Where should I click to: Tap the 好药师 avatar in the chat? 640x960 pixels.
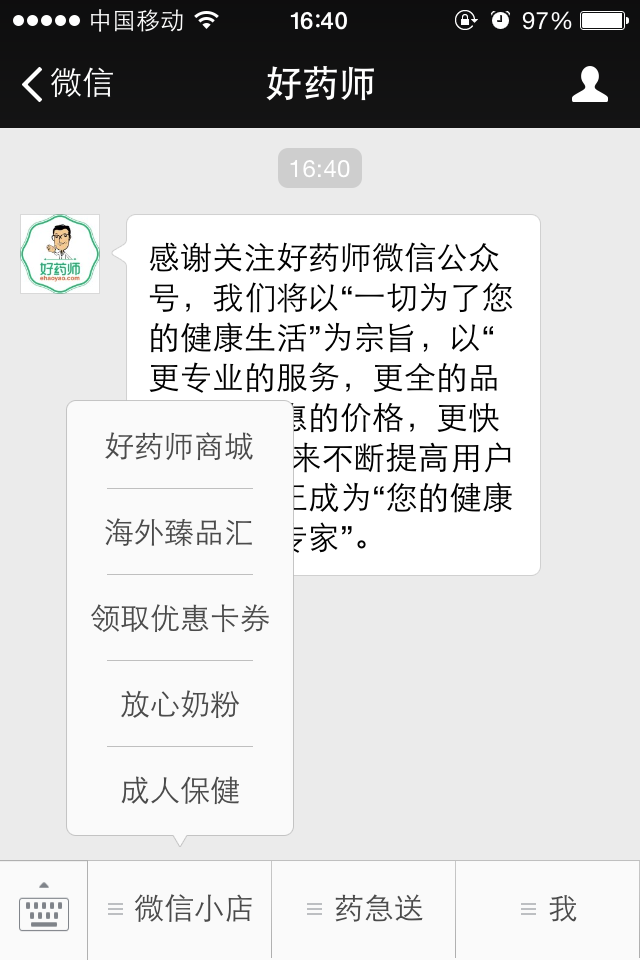tap(60, 254)
